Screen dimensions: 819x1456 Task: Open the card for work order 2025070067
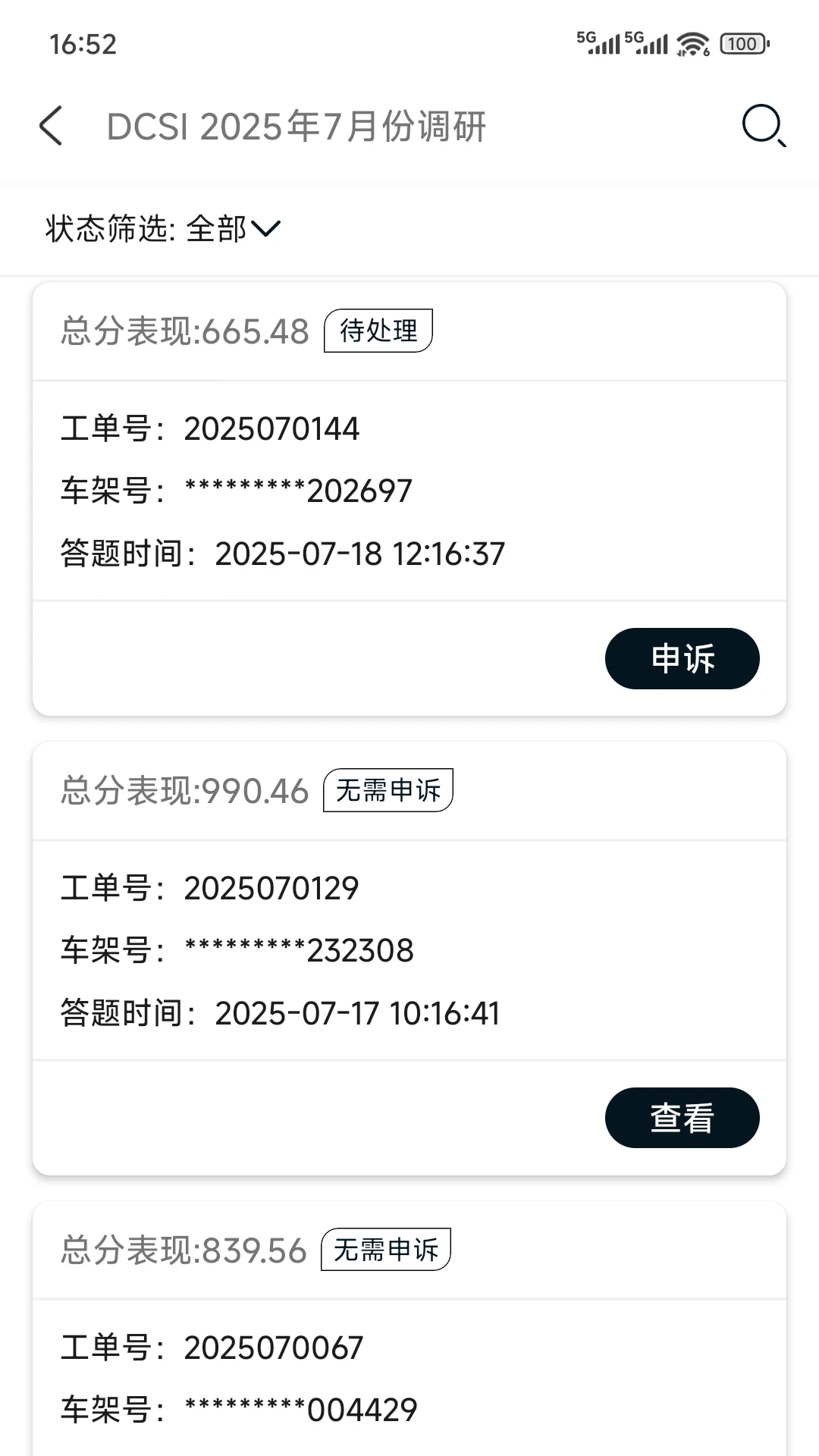409,1329
